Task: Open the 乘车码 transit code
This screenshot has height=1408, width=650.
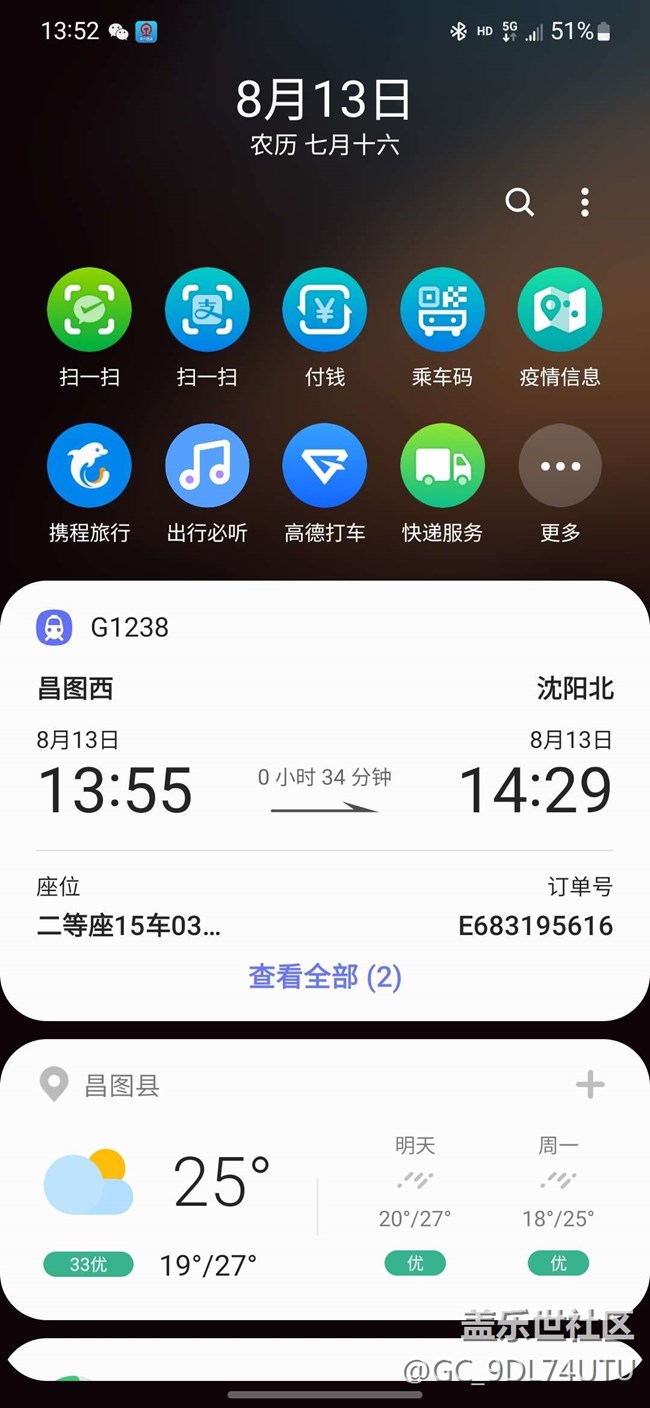Action: coord(442,310)
